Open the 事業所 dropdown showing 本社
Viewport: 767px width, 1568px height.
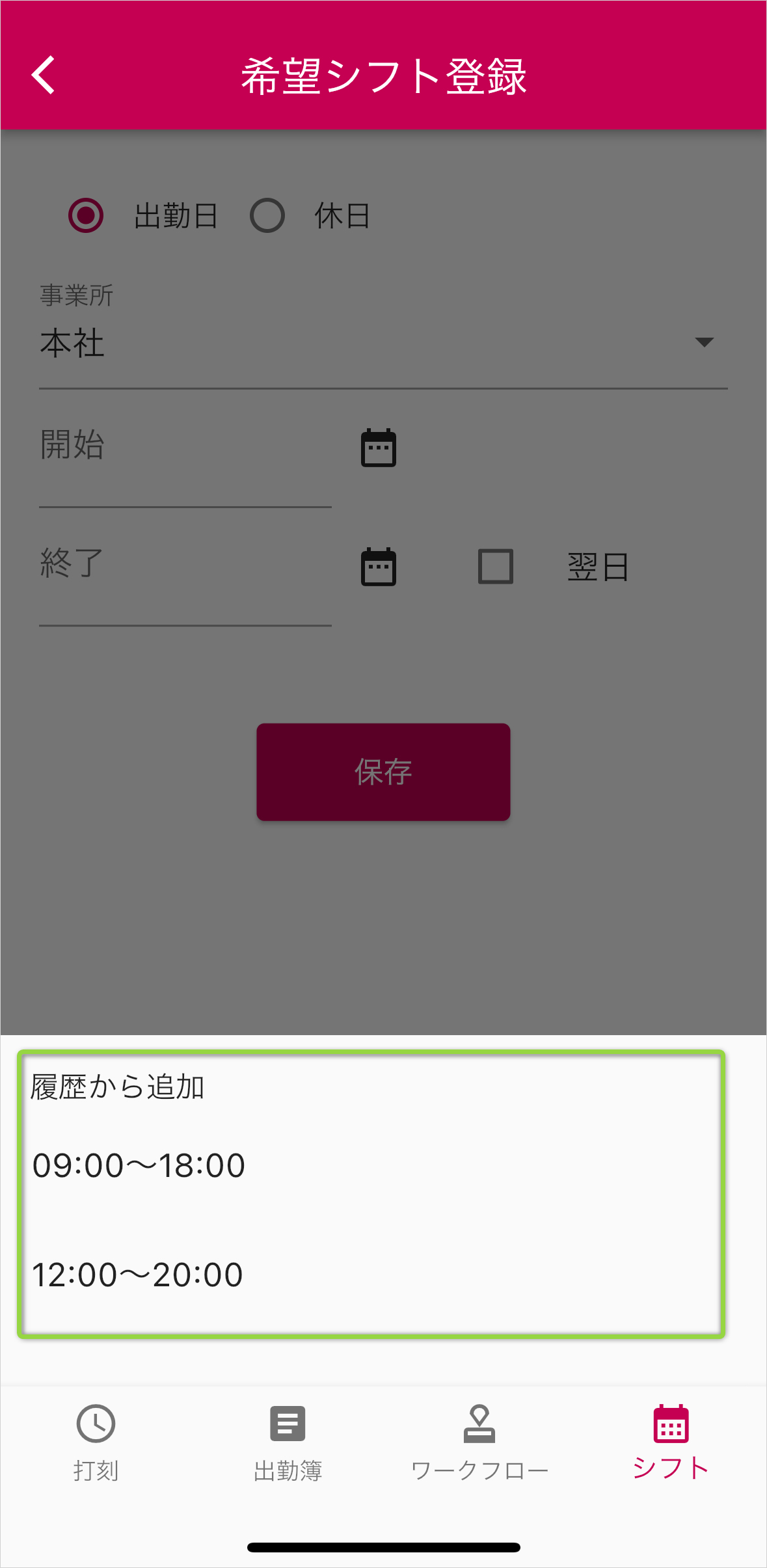tap(383, 343)
